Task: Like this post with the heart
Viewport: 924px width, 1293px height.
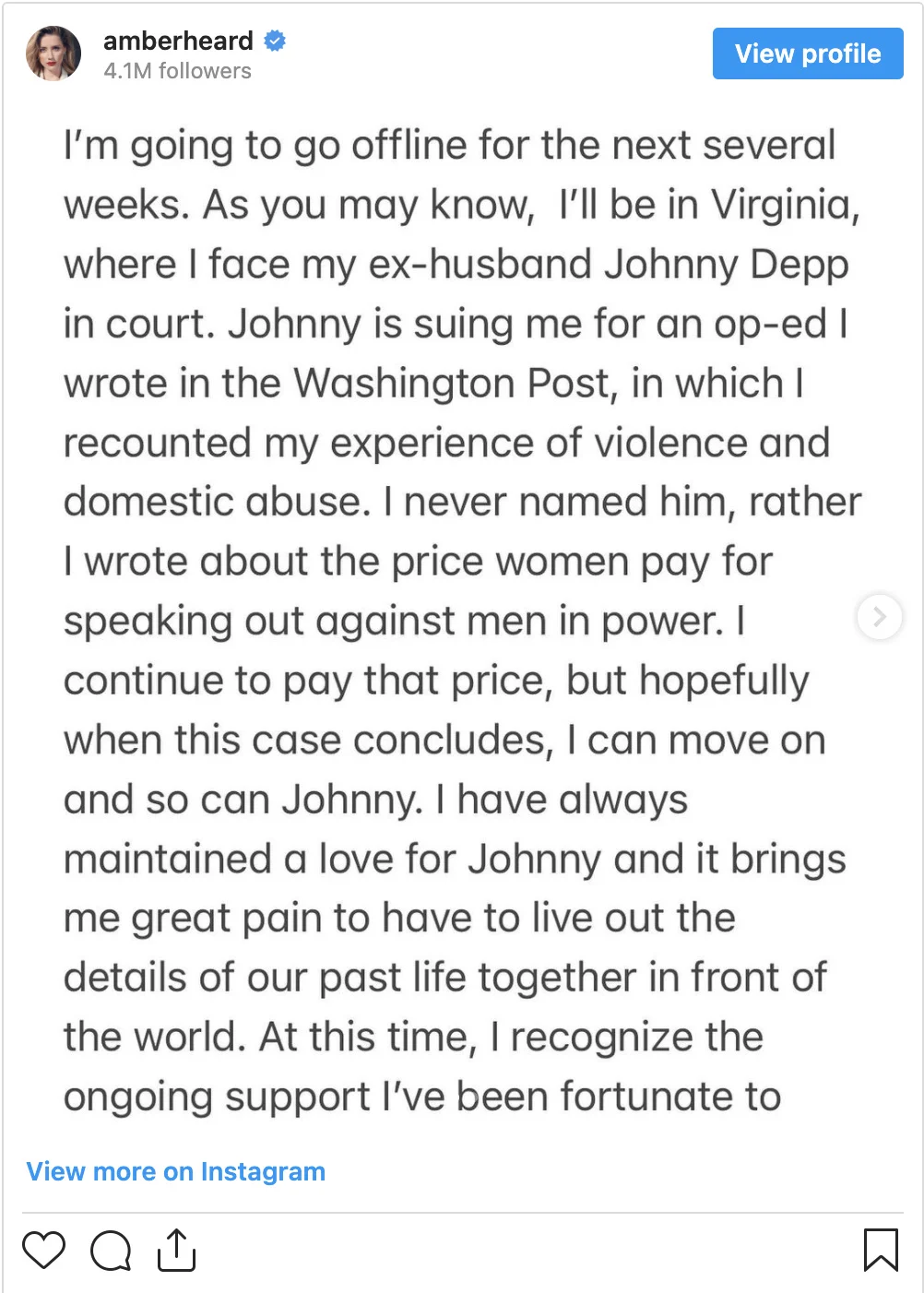Action: click(43, 1251)
